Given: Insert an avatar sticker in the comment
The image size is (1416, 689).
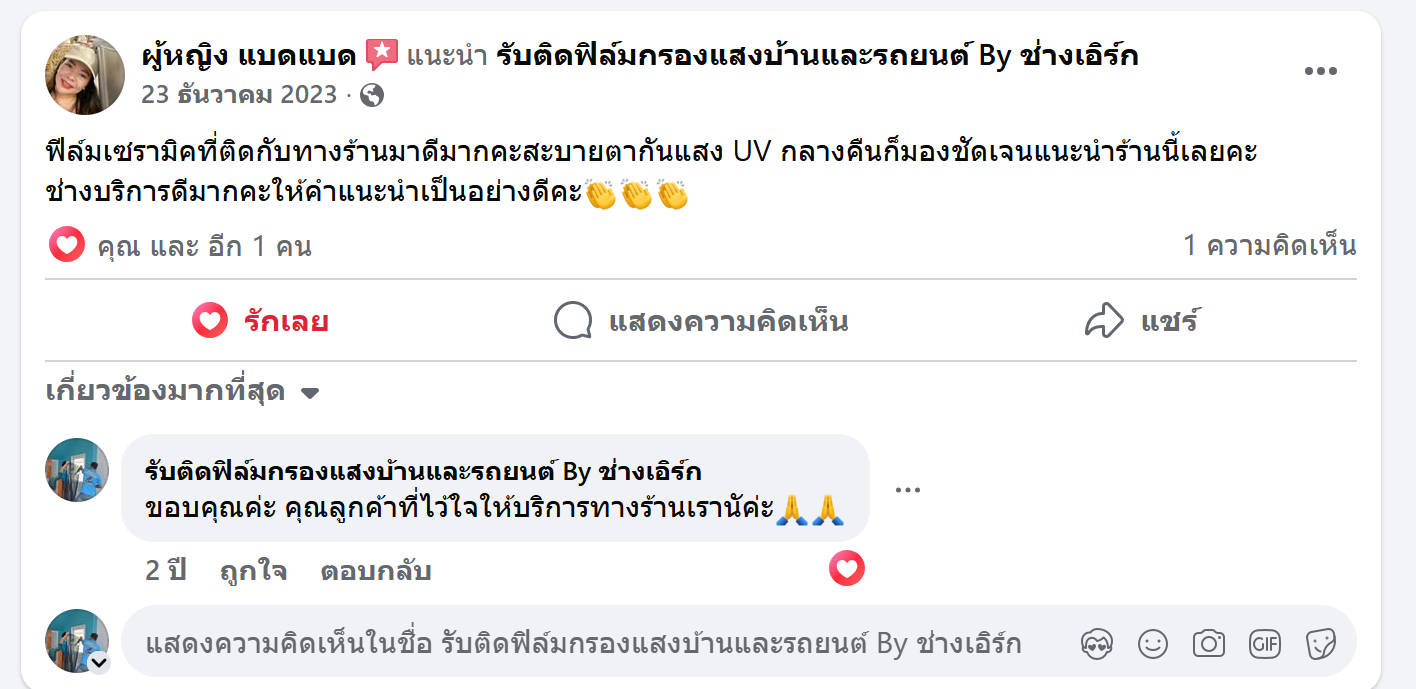Looking at the screenshot, I should click(1097, 644).
